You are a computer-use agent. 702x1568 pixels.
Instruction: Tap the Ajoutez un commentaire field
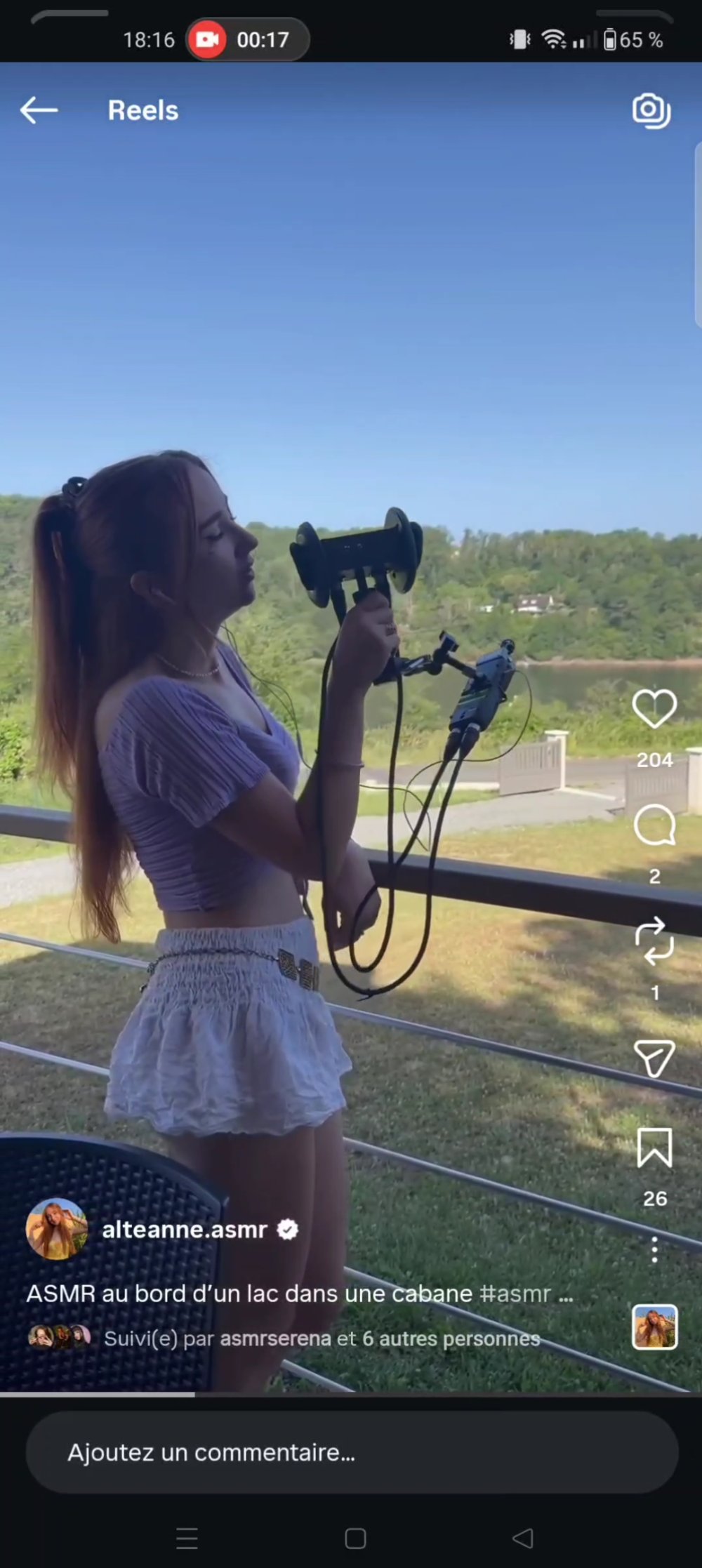pos(352,1453)
